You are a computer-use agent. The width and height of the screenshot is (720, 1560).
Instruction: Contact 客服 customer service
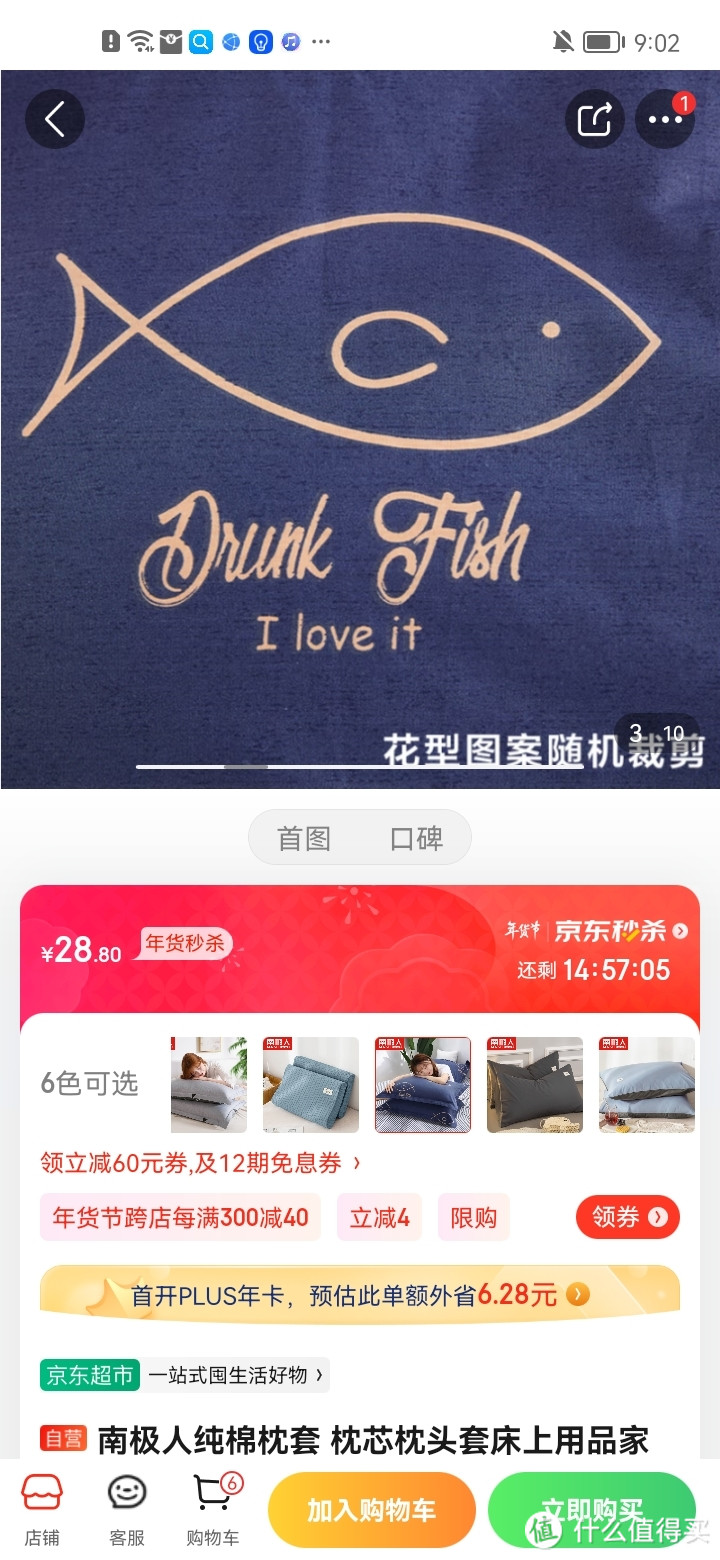point(127,1509)
